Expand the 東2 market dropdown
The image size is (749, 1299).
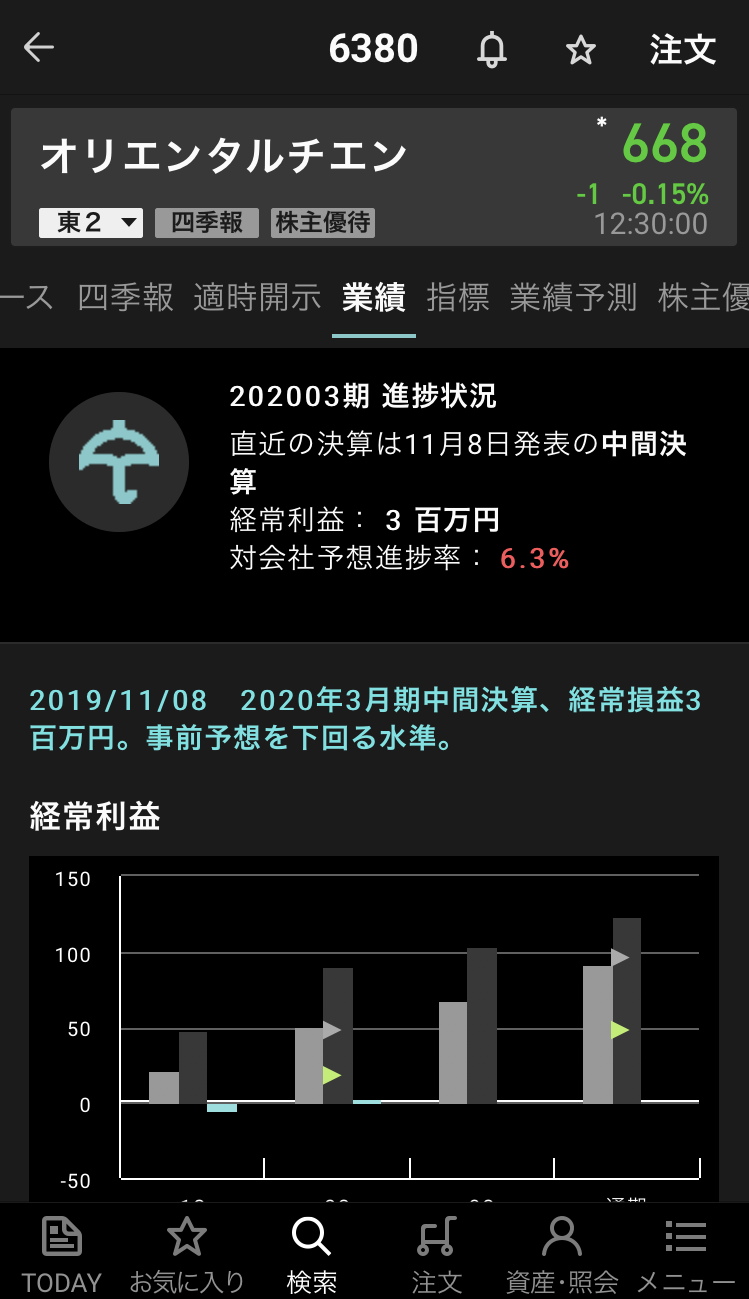(x=91, y=223)
